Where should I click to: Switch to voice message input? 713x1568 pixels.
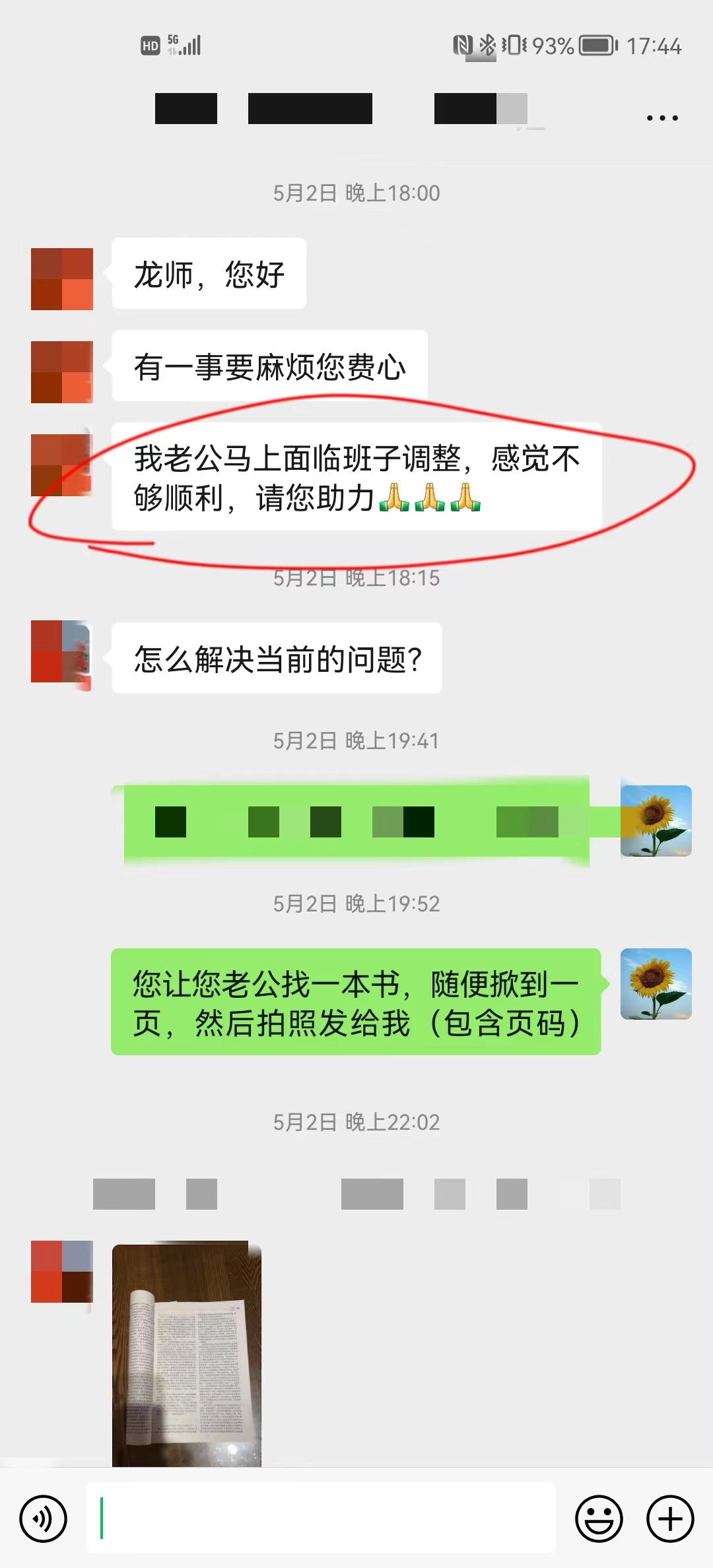pyautogui.click(x=44, y=1519)
